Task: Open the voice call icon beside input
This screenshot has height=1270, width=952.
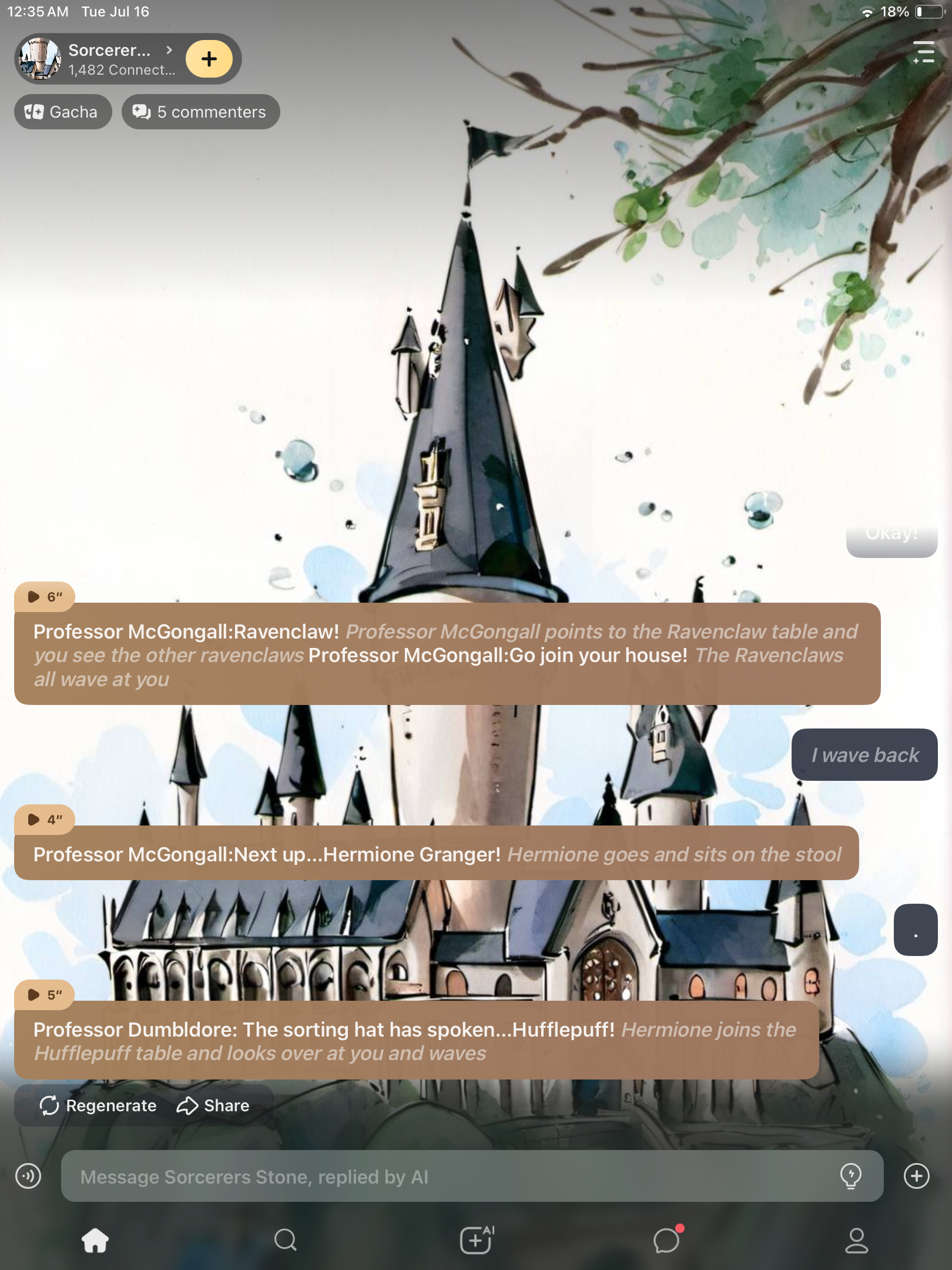Action: (28, 1177)
